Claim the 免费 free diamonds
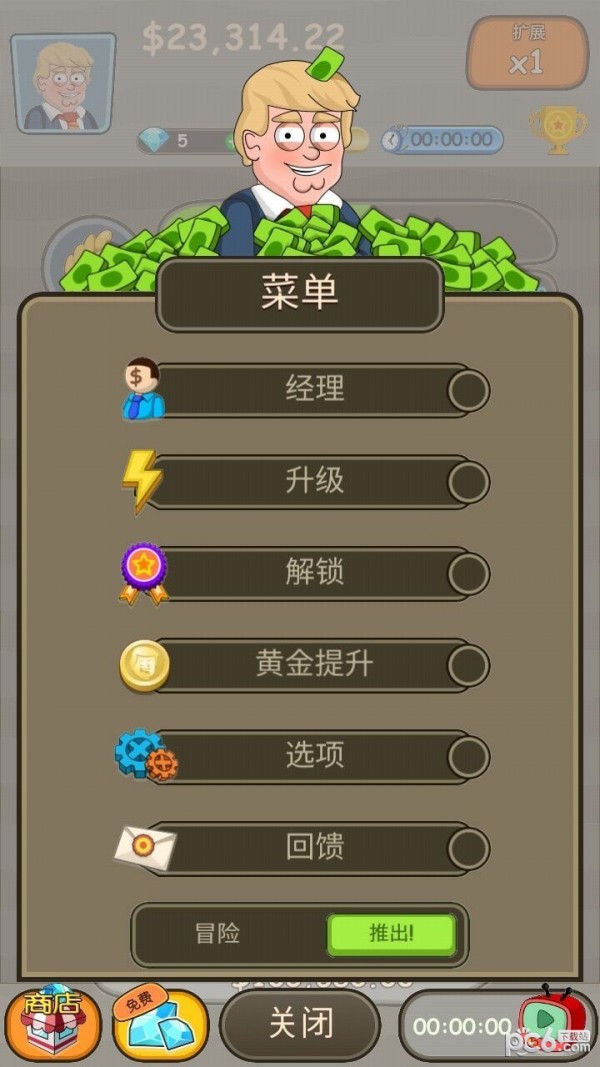 click(160, 1024)
